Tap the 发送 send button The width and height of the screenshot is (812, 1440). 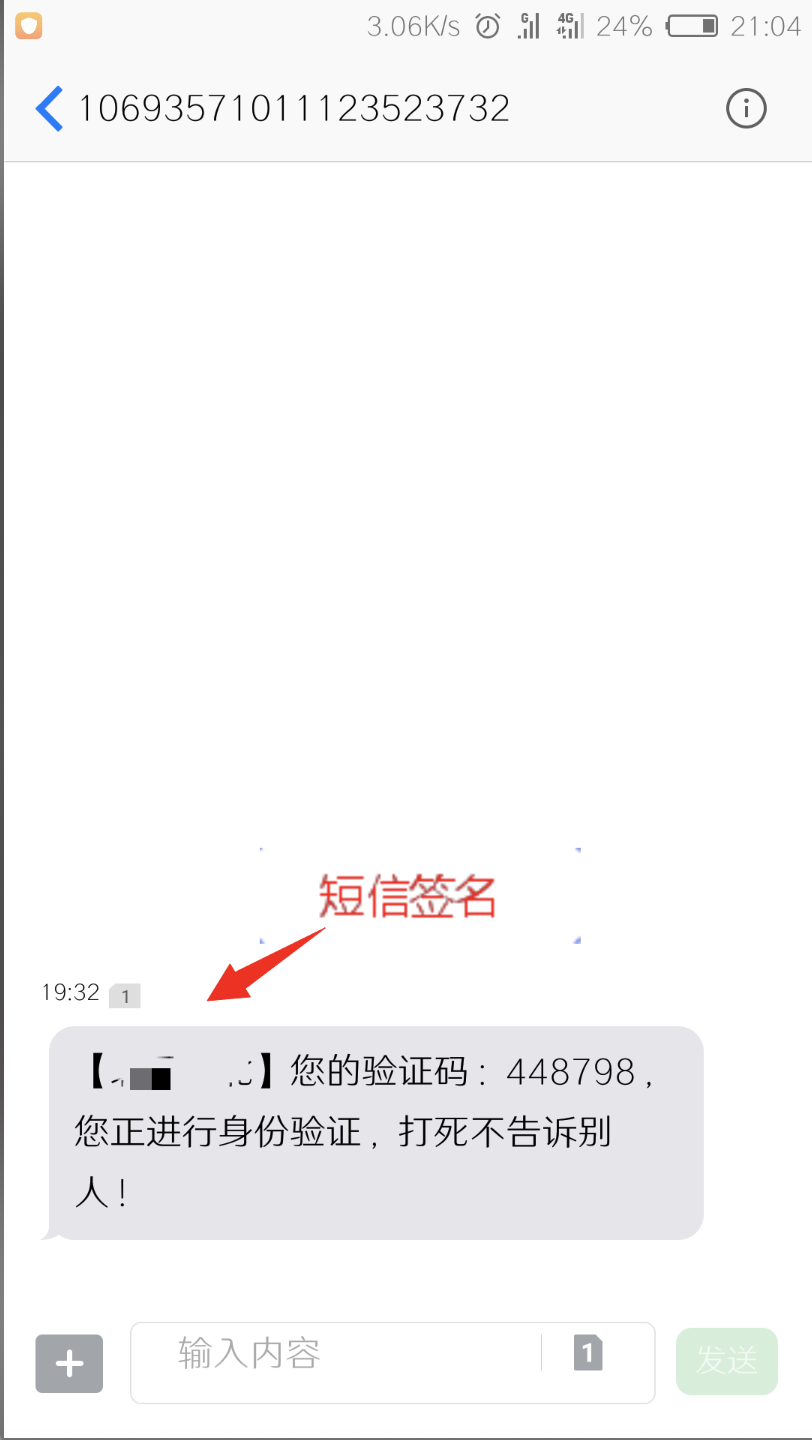(727, 1361)
